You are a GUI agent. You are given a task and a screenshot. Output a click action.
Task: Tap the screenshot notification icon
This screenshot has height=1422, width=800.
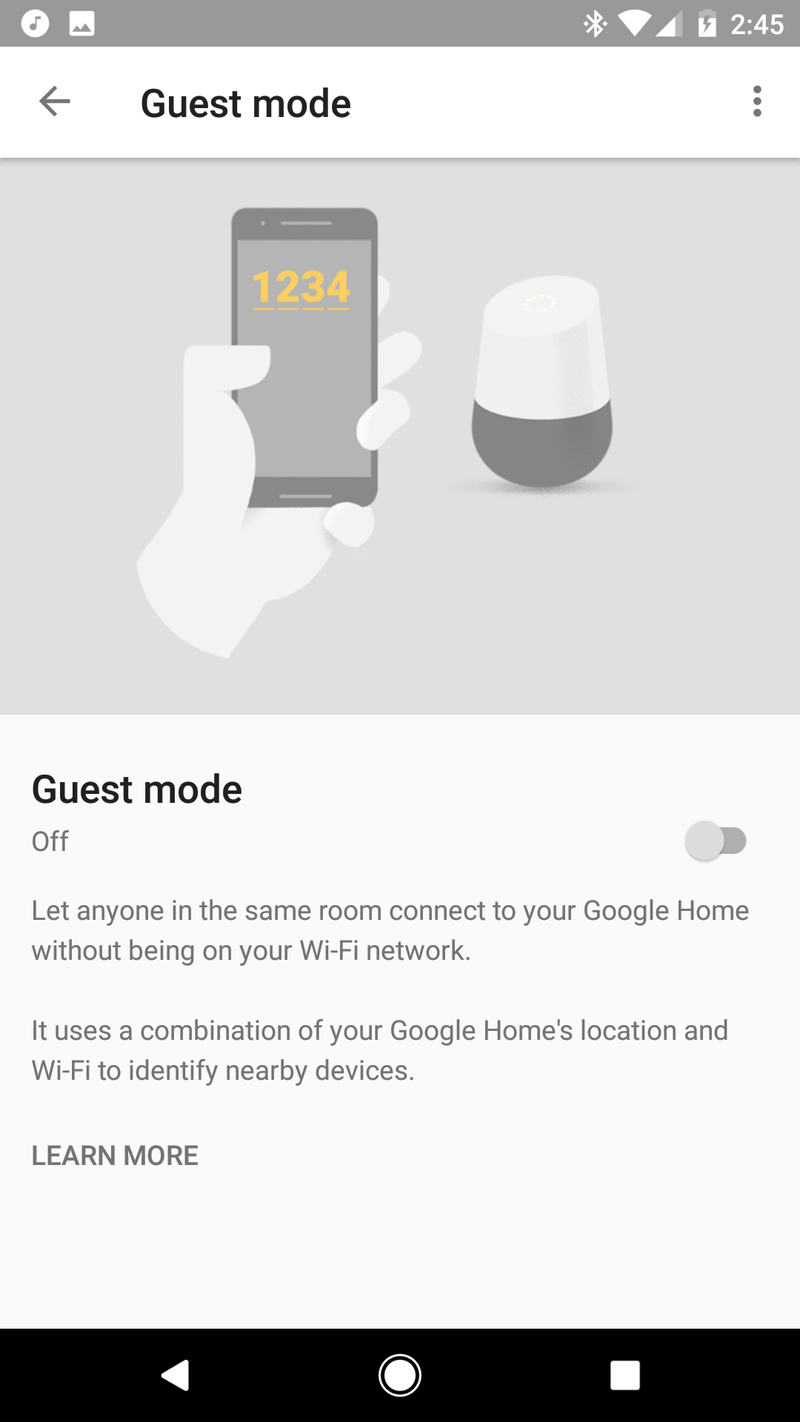point(82,23)
